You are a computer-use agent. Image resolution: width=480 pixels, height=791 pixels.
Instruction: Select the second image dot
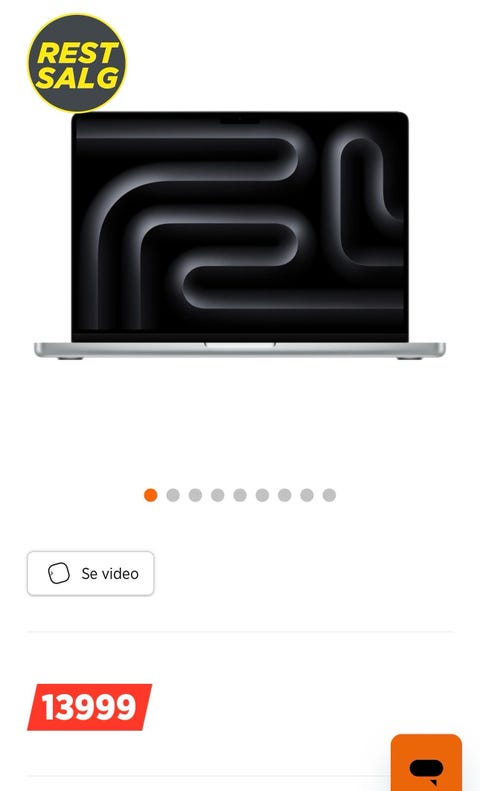click(x=173, y=495)
